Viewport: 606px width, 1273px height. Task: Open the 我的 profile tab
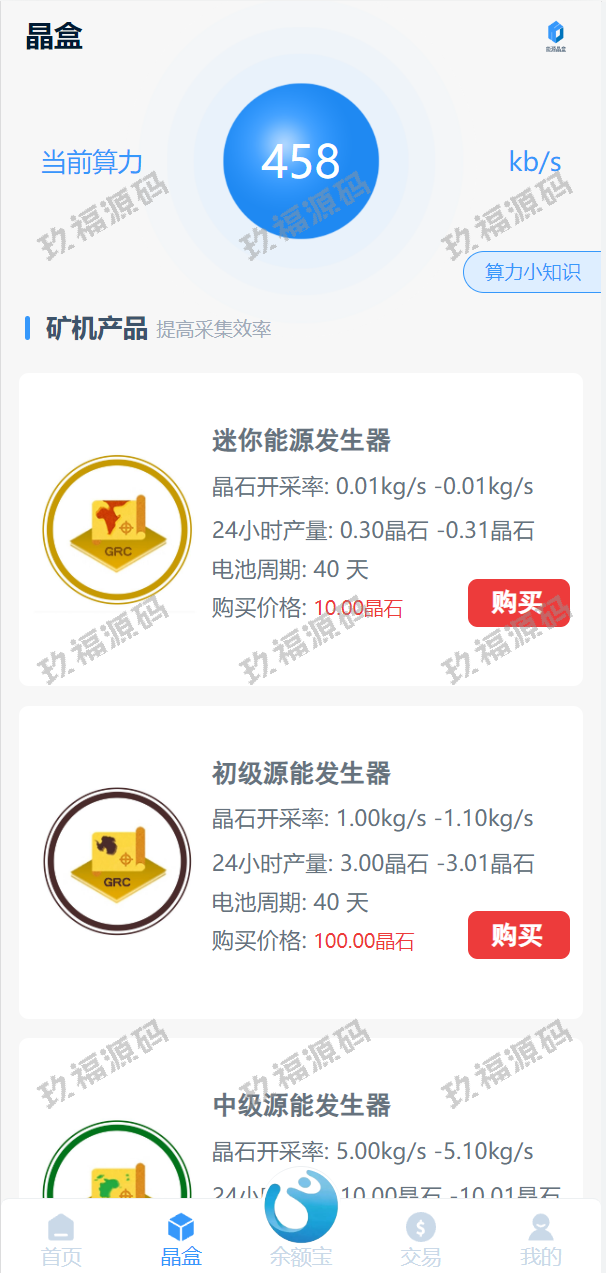pyautogui.click(x=541, y=1238)
